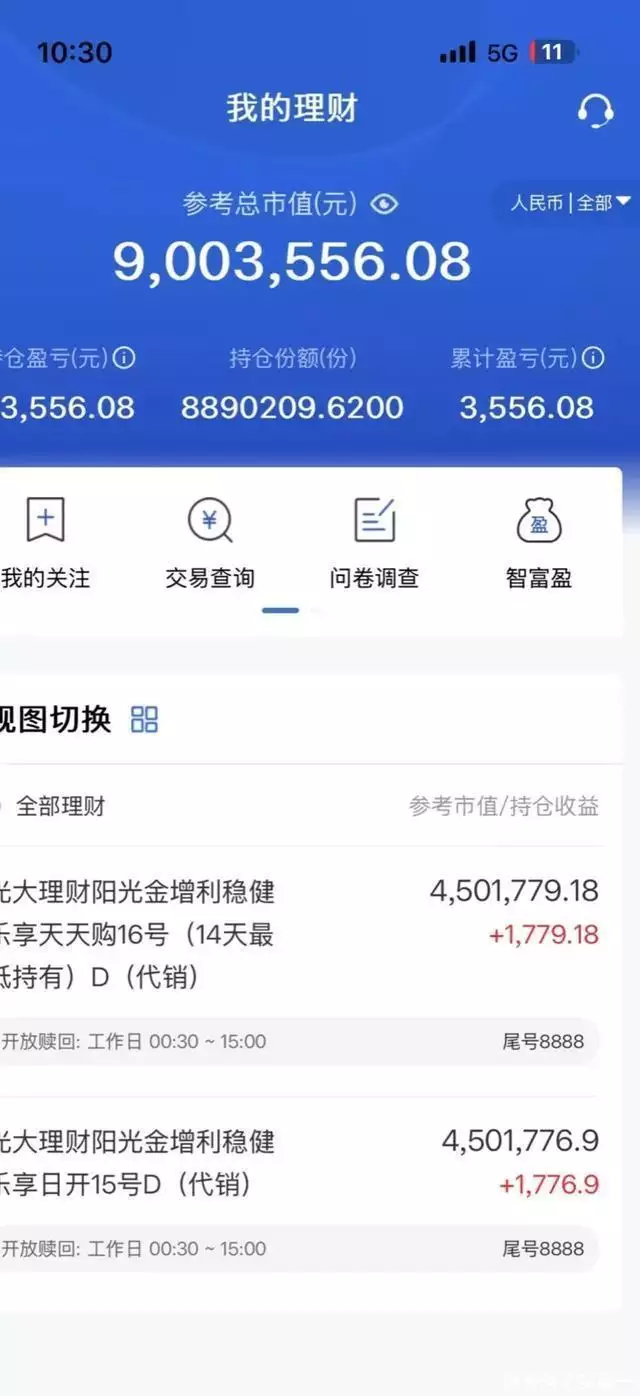This screenshot has width=640, height=1396.
Task: Hide total market value with eye icon
Action: coord(384,204)
